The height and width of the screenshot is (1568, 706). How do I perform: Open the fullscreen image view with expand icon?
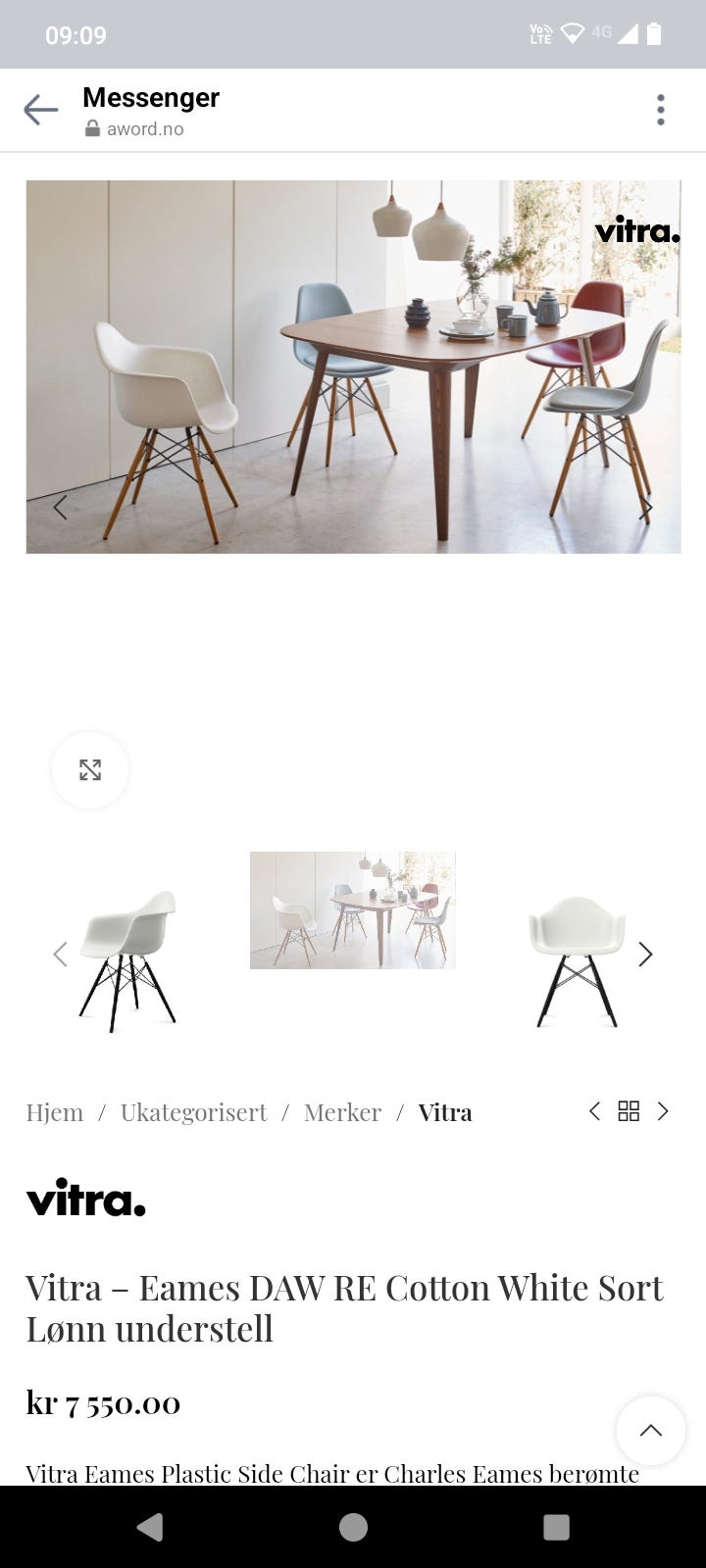(x=89, y=770)
